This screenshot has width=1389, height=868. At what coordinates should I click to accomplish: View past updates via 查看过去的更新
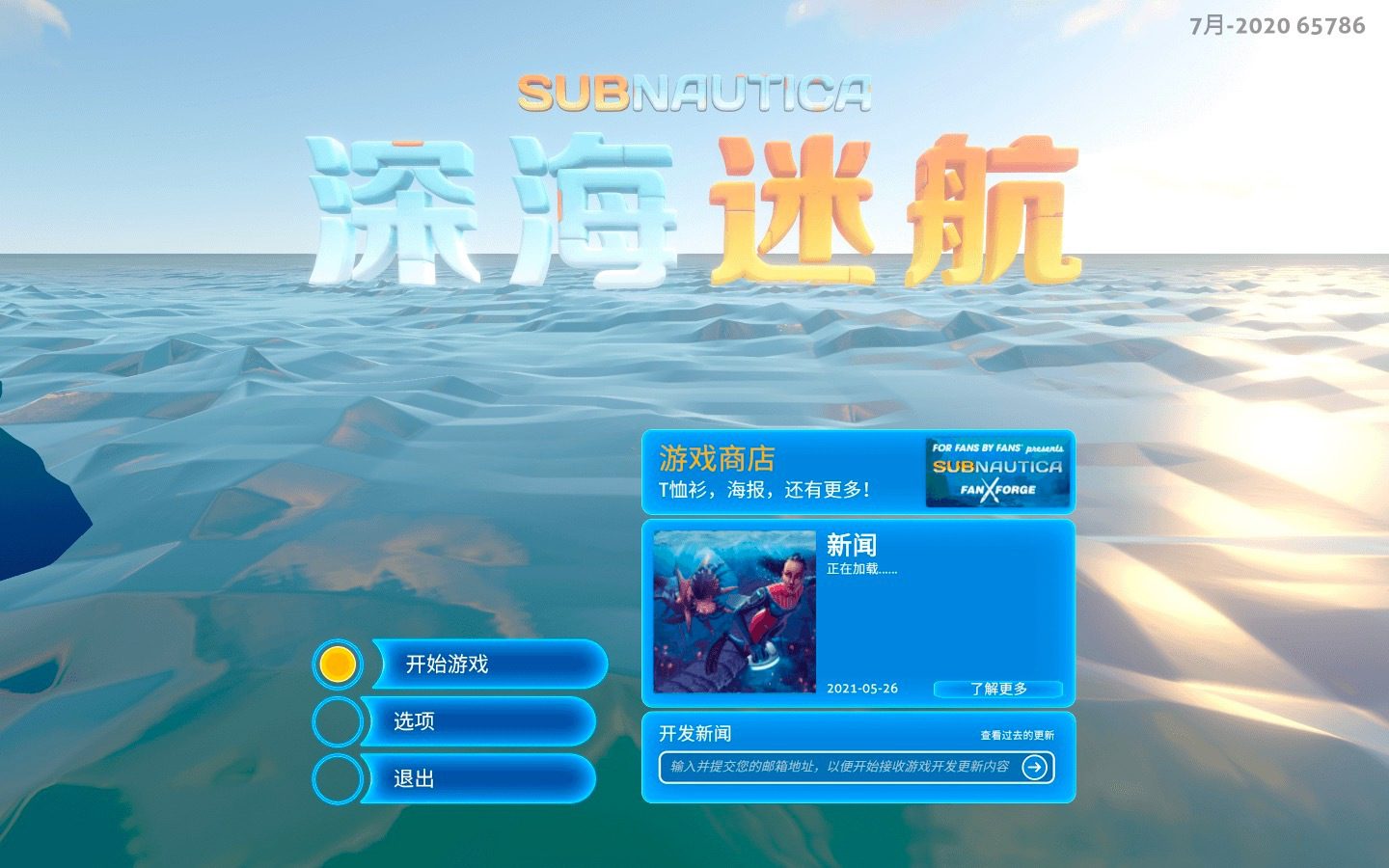tap(1017, 735)
